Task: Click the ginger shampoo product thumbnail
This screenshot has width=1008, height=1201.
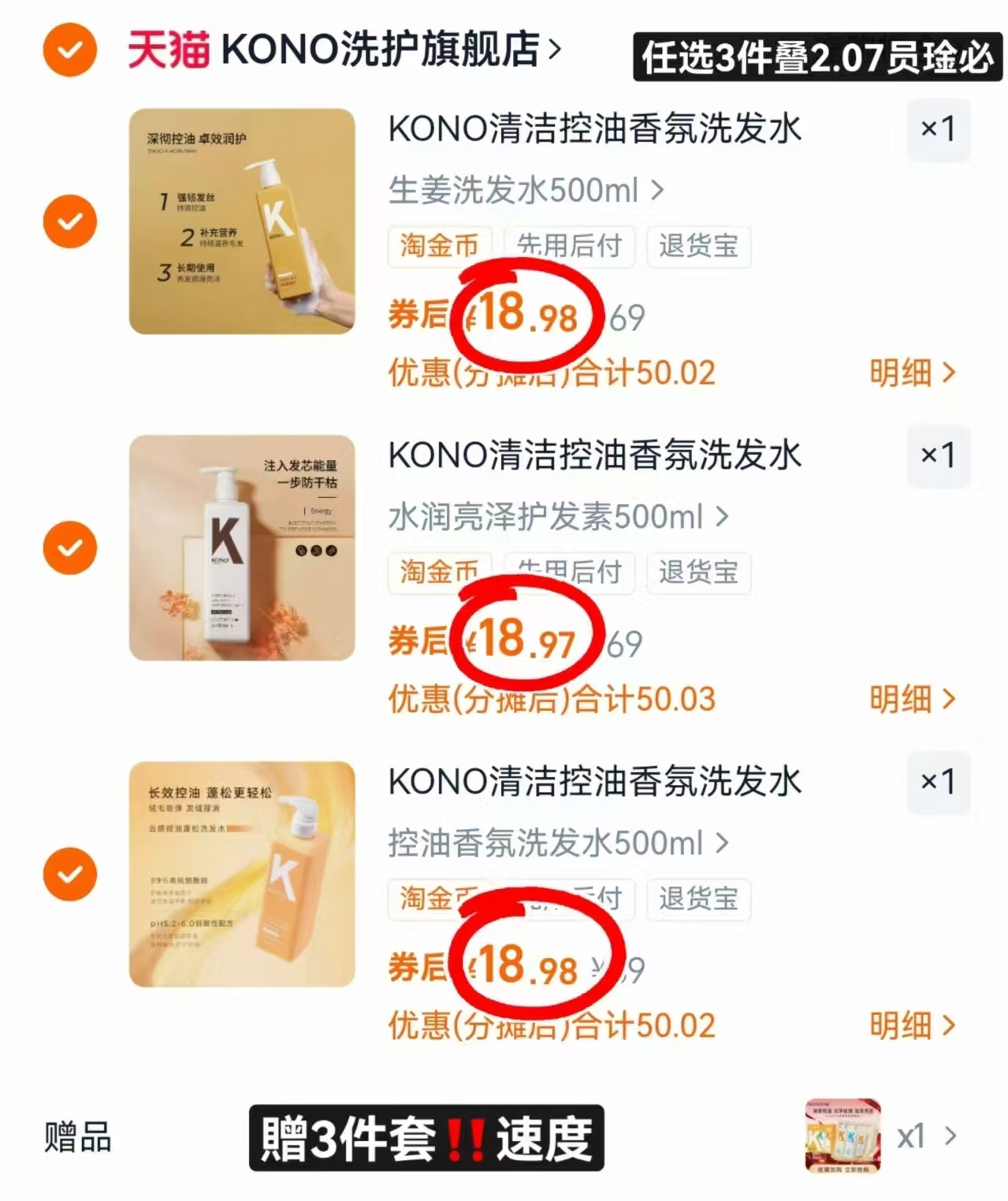Action: tap(242, 221)
